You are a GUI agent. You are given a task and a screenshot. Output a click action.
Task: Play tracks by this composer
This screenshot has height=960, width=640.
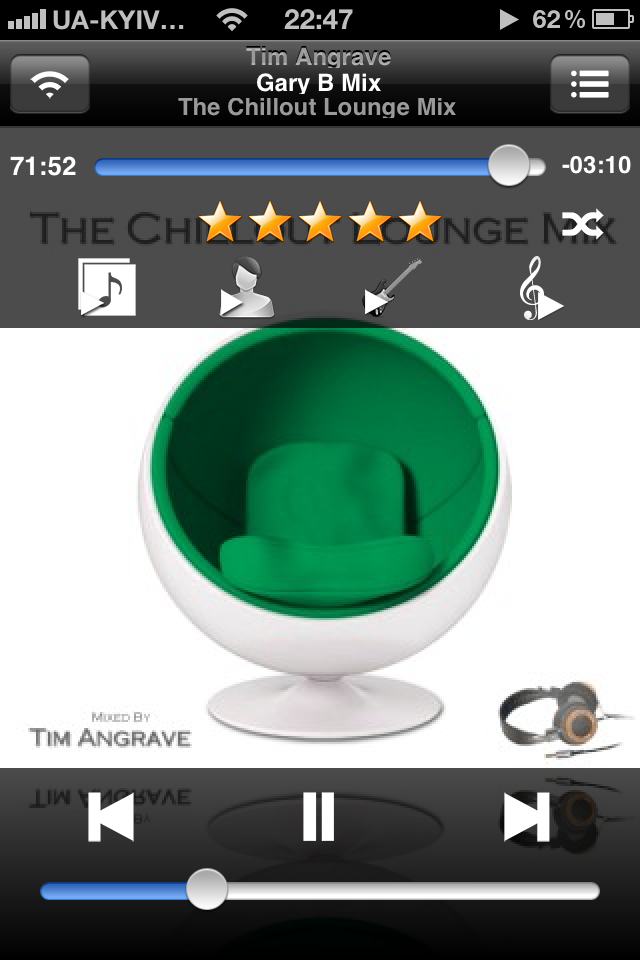coord(540,290)
